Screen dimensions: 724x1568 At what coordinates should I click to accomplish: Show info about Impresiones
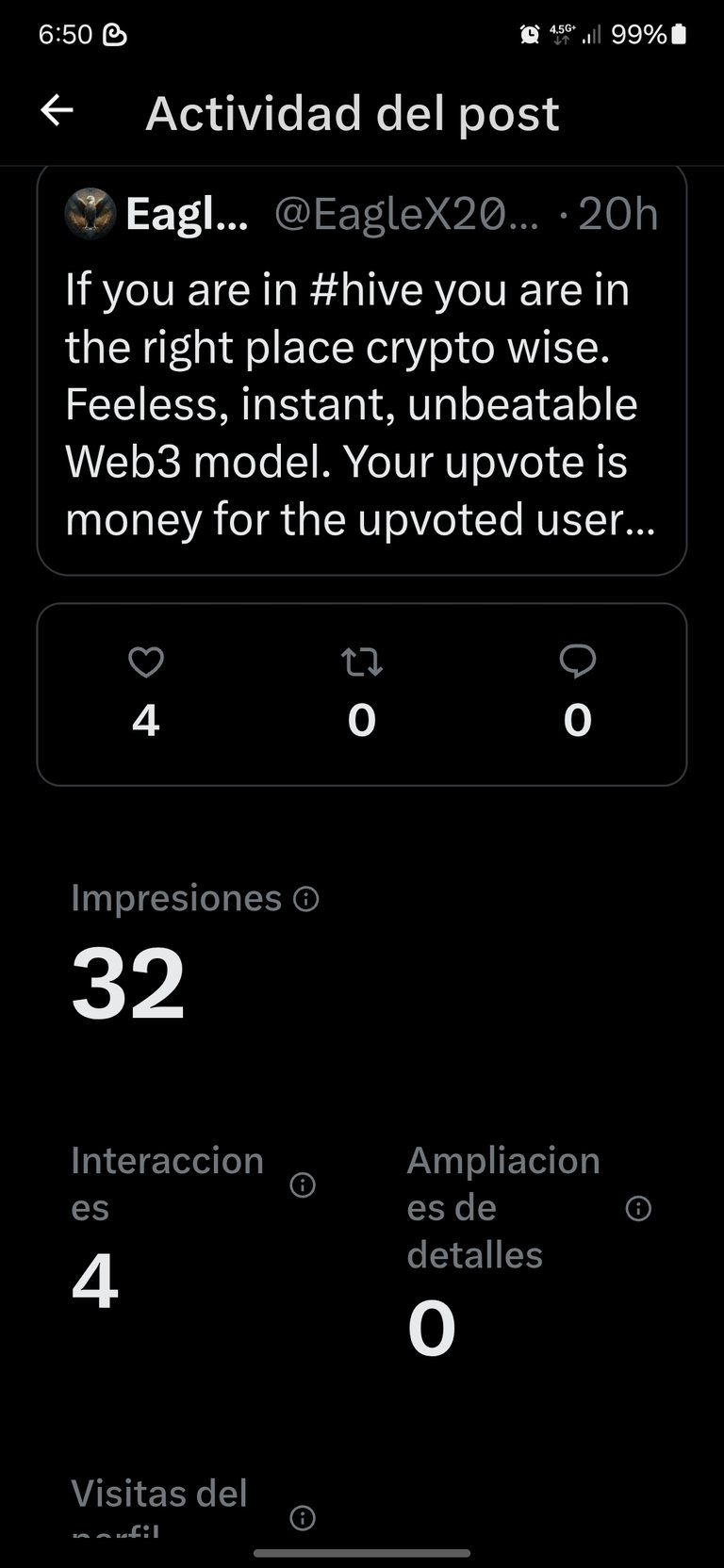(306, 899)
